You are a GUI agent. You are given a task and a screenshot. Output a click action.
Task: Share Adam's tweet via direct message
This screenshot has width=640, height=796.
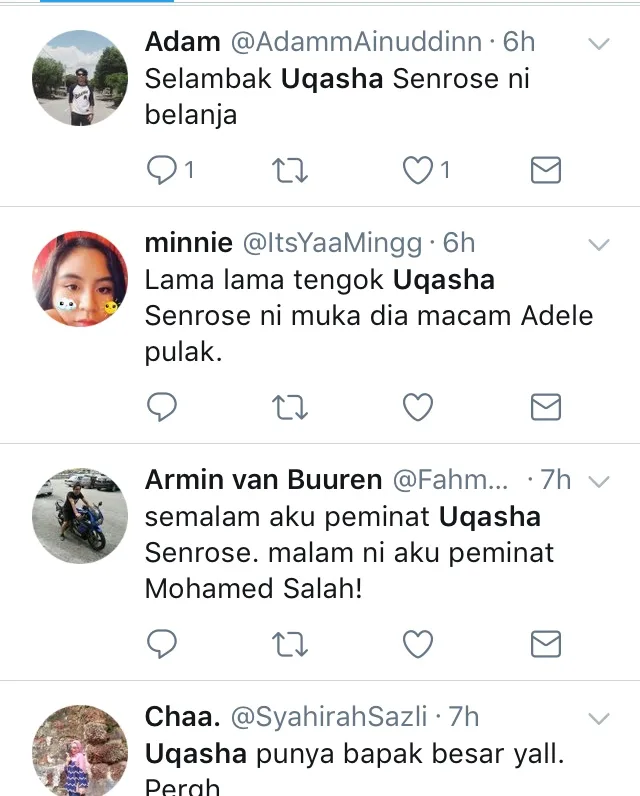pos(545,171)
